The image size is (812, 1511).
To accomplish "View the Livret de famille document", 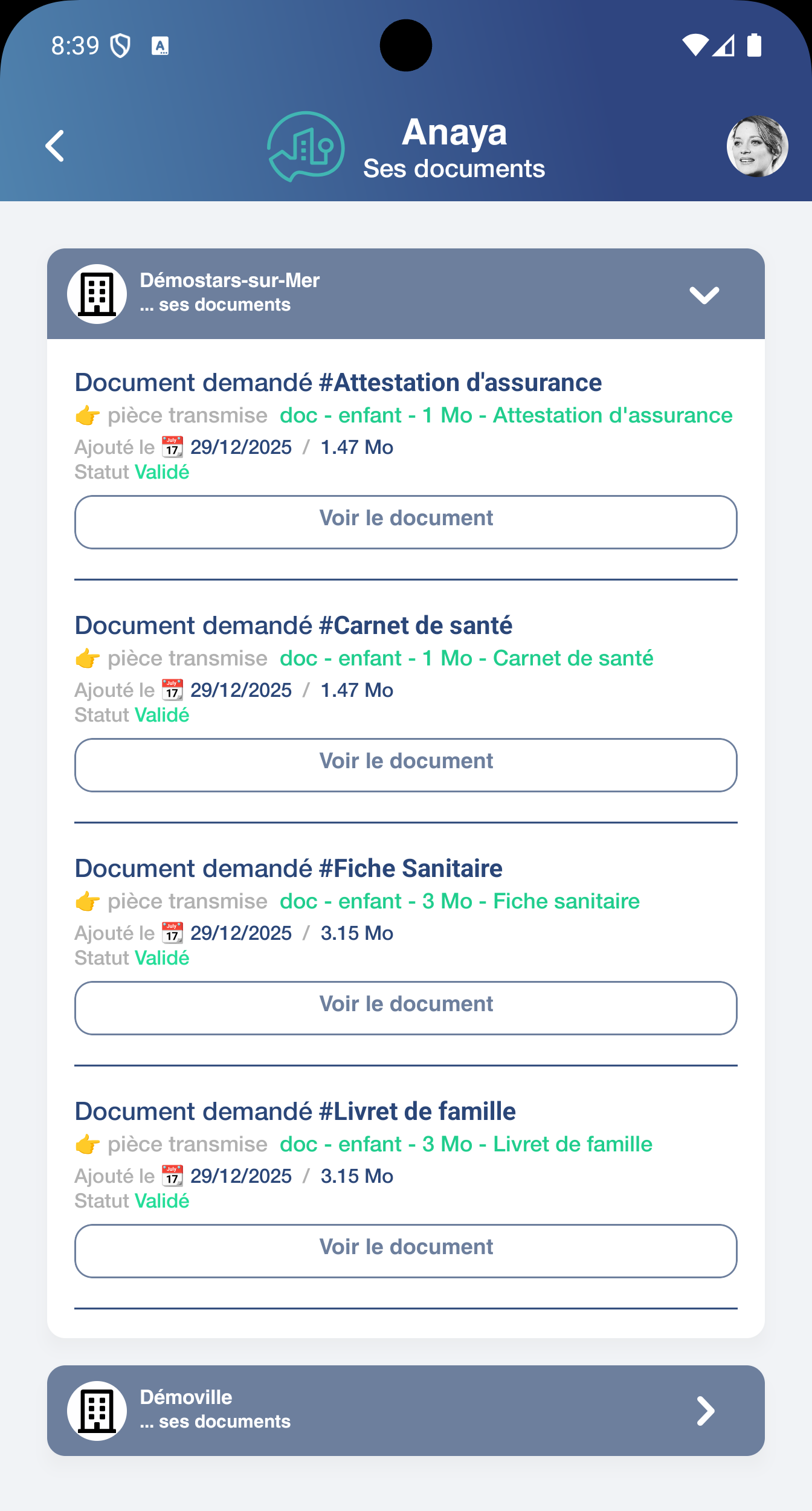I will click(x=406, y=1251).
